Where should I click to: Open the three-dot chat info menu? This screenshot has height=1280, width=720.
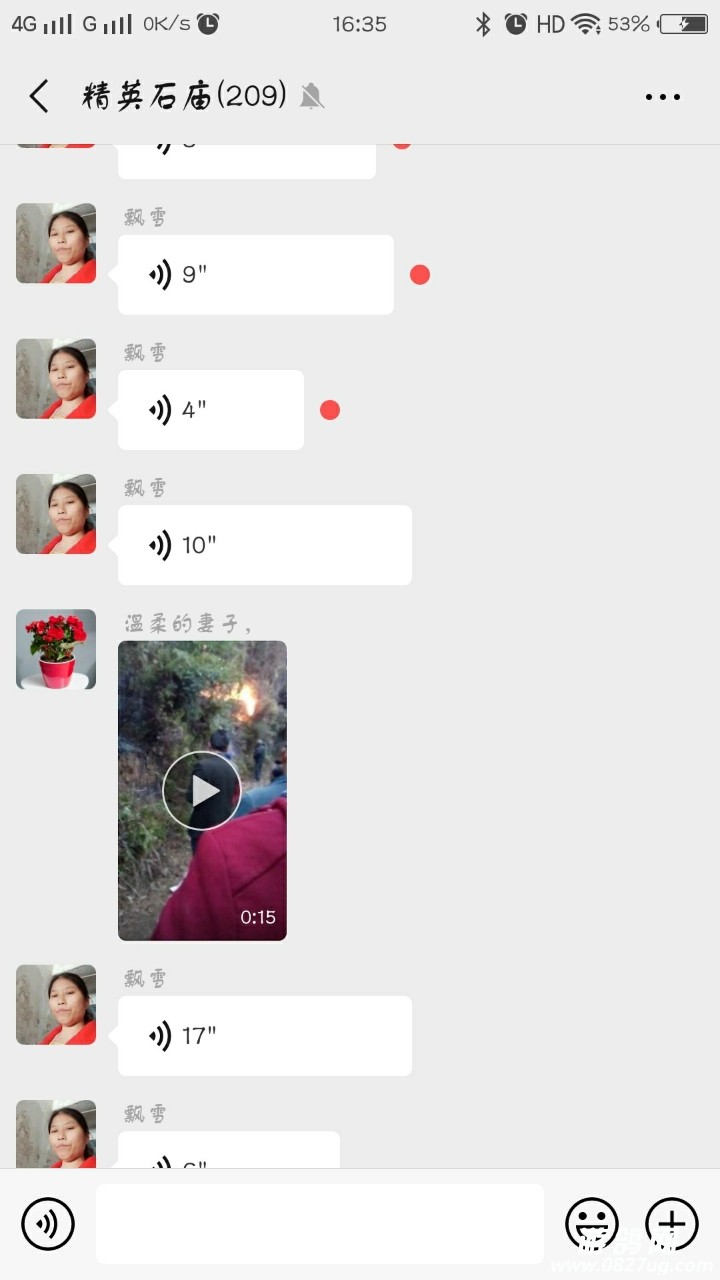point(662,97)
